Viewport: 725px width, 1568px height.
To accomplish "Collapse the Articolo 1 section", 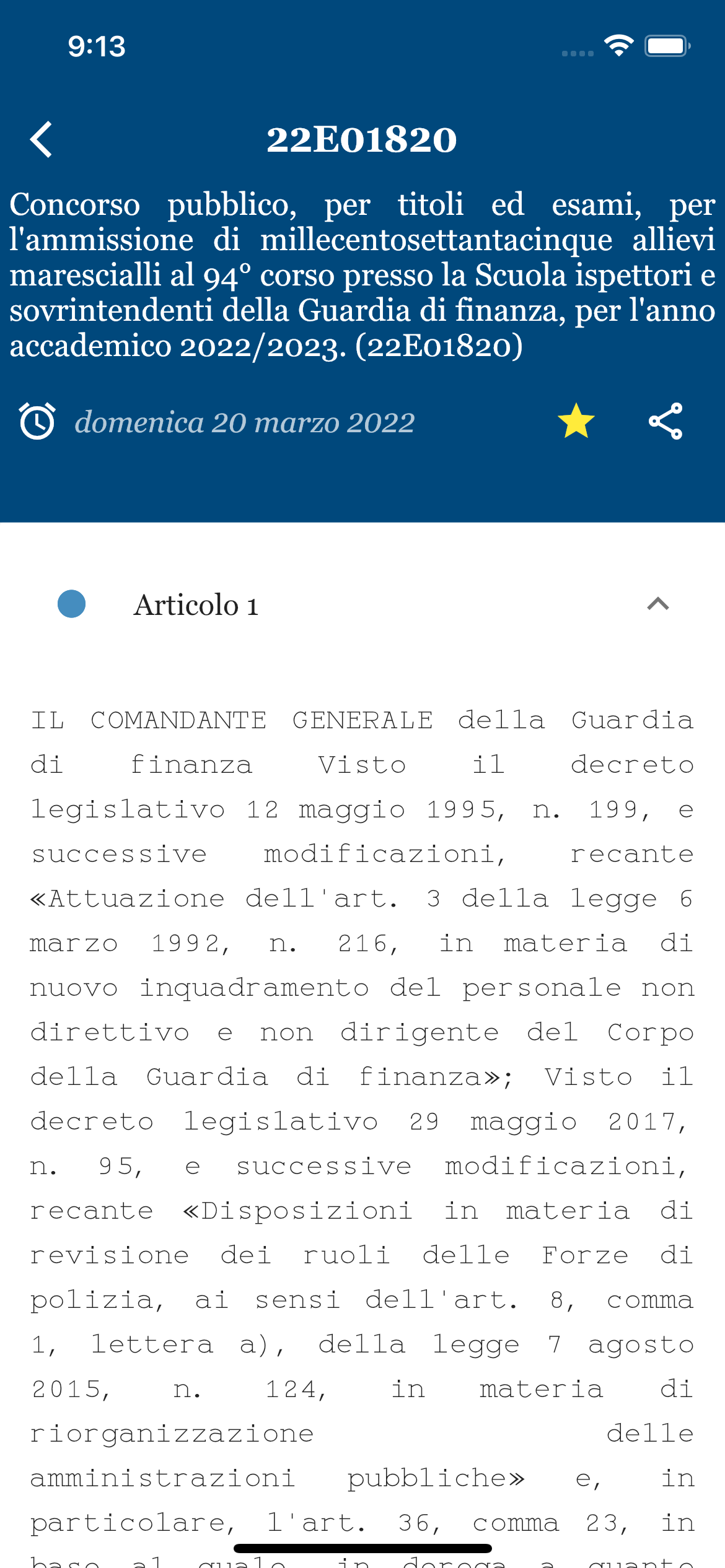I will click(x=658, y=604).
